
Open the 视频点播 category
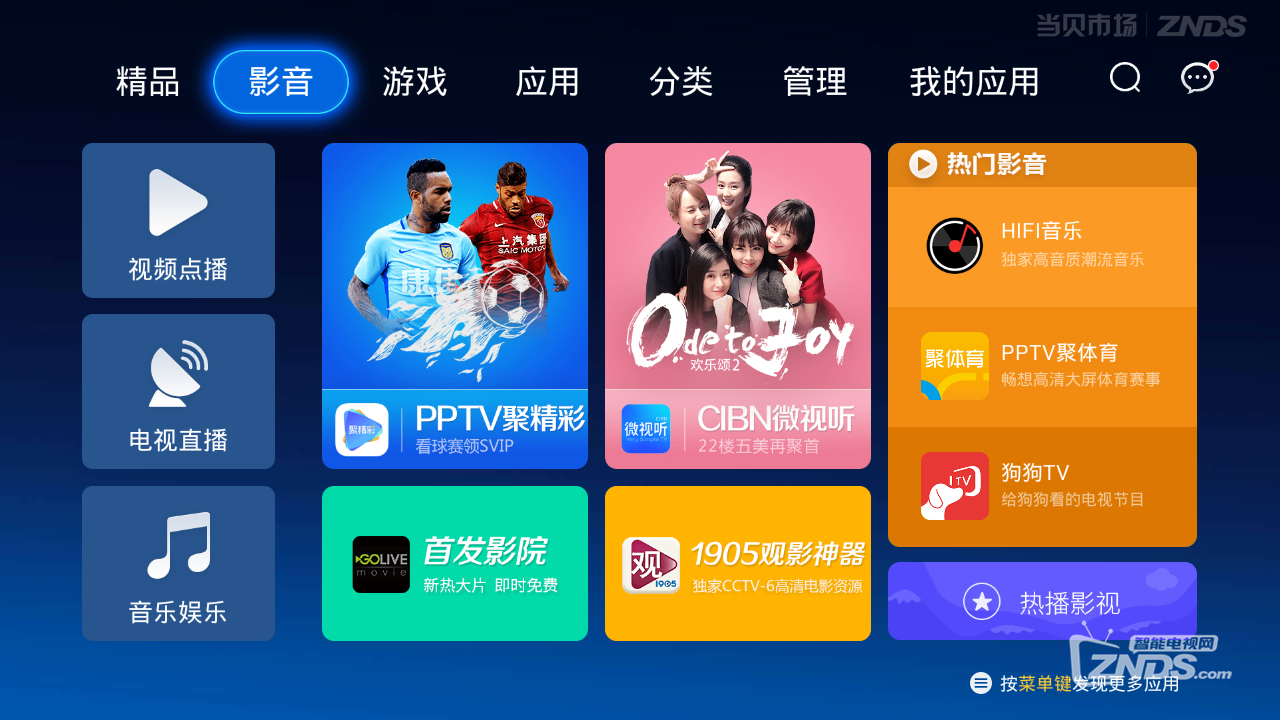point(178,220)
